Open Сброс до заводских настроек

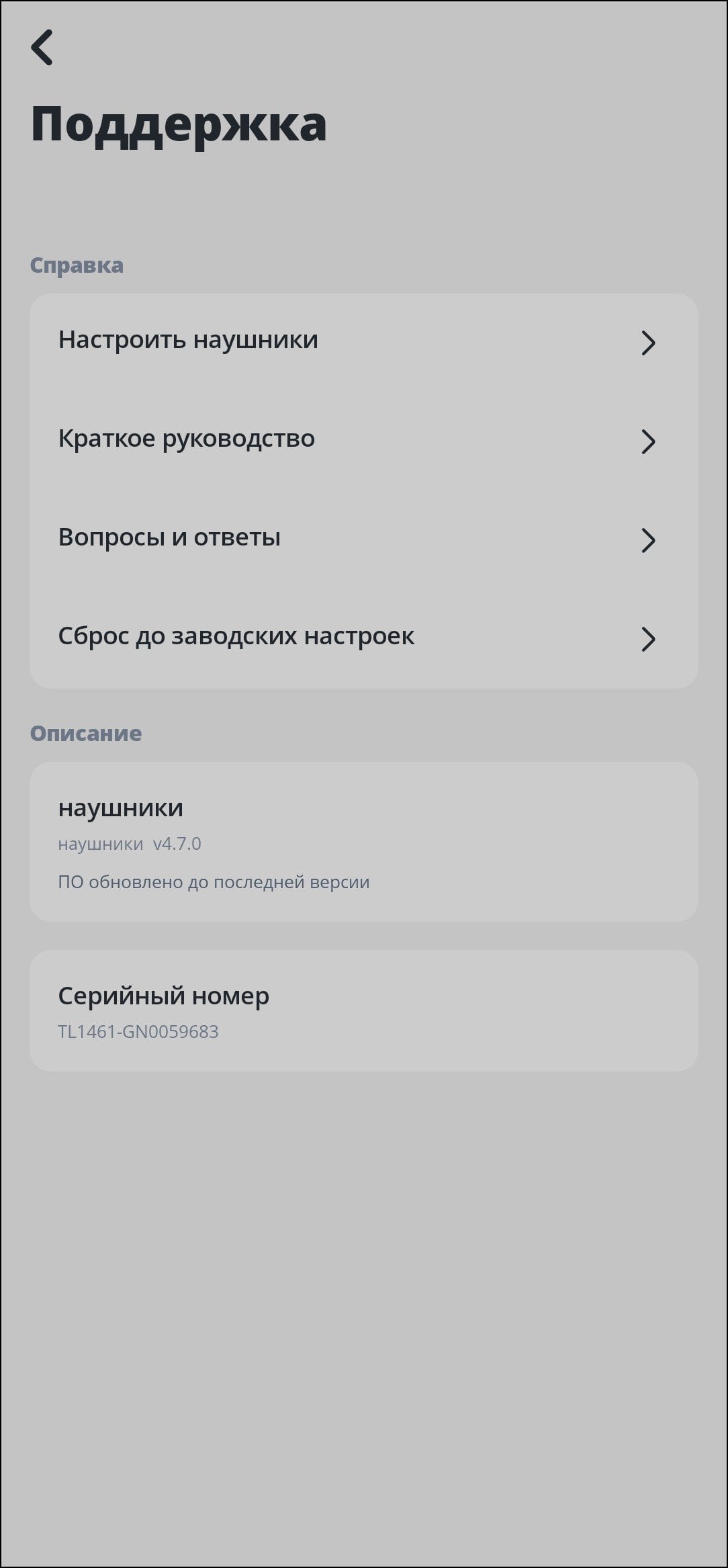pos(364,639)
